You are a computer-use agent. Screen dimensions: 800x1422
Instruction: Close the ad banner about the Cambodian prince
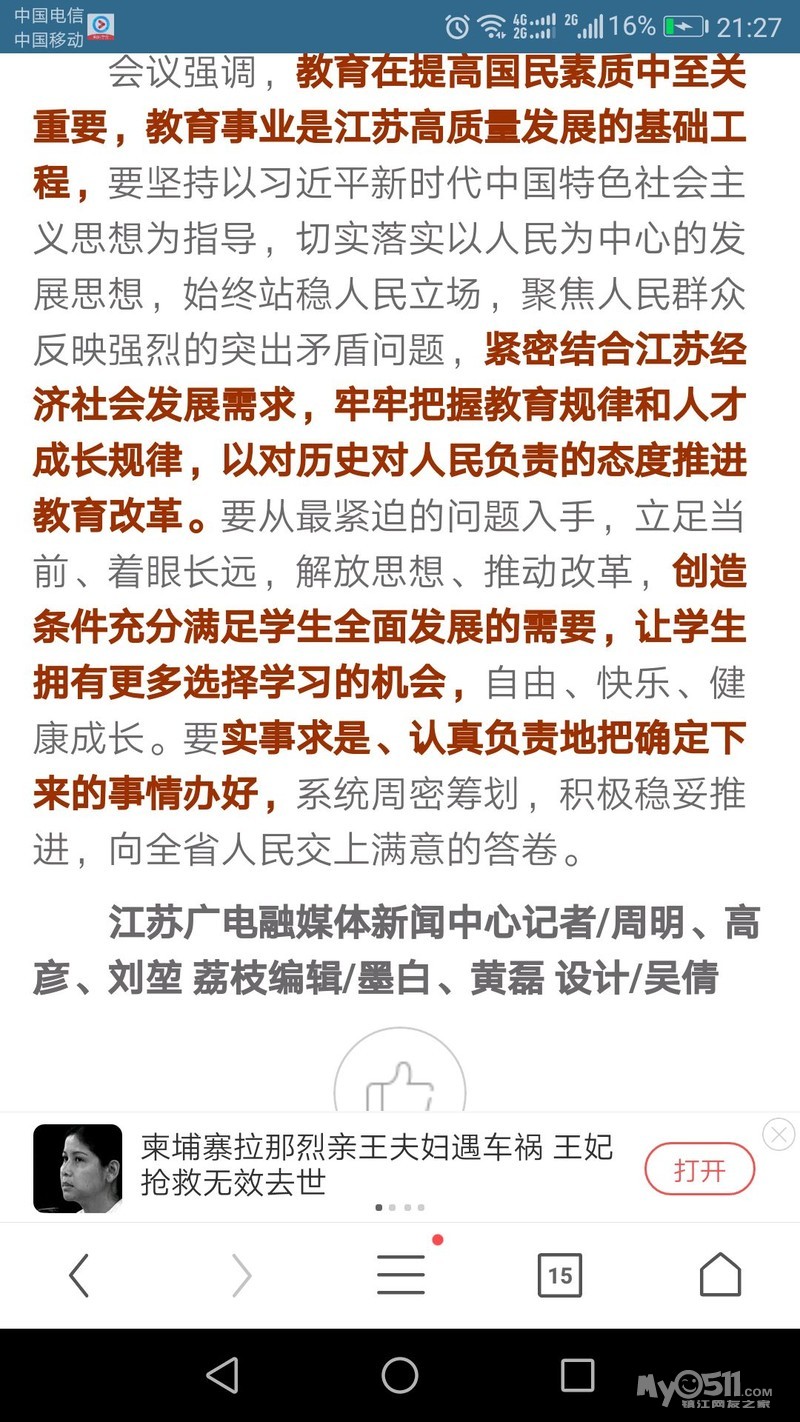[778, 1134]
